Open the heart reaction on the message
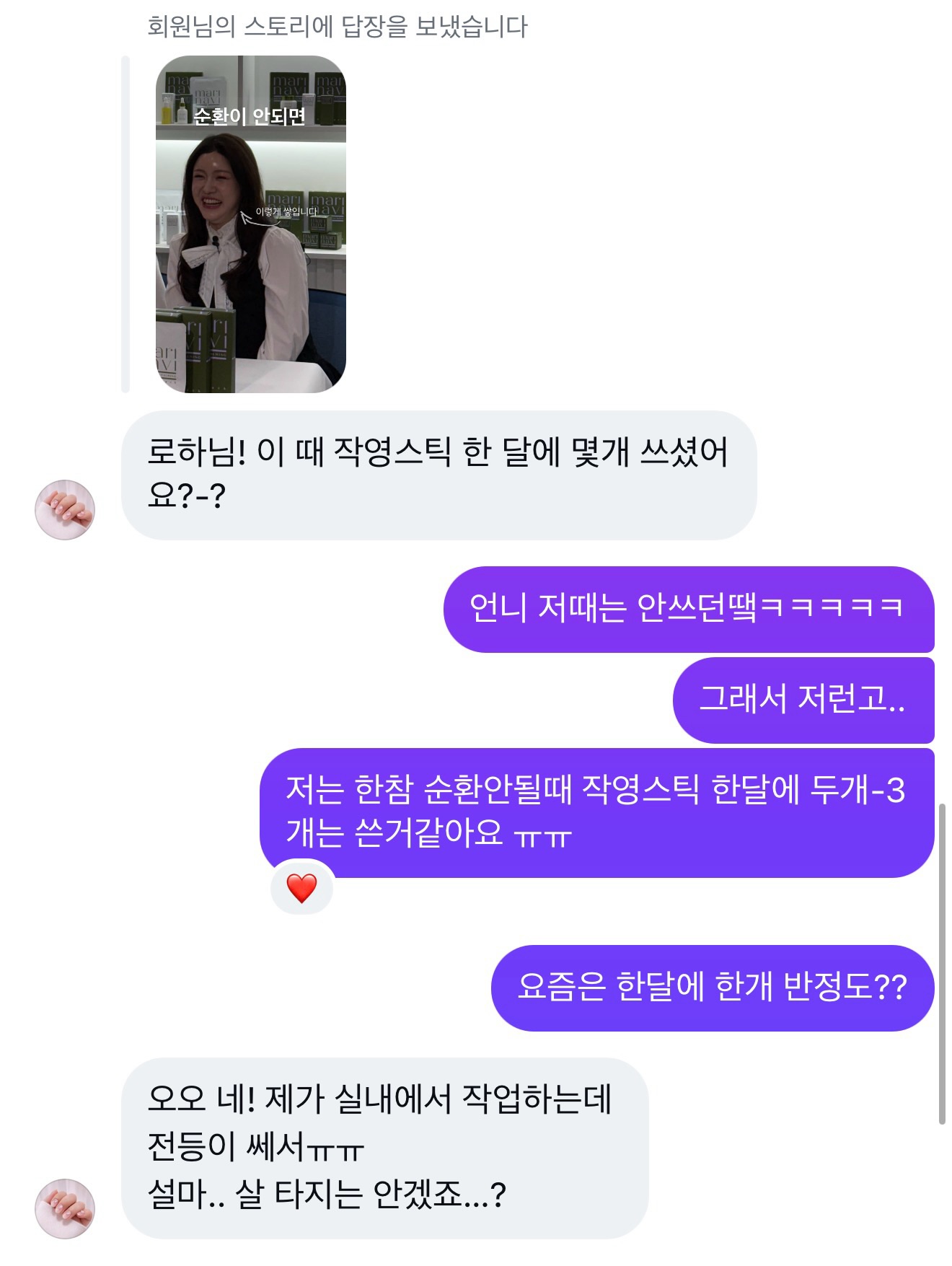This screenshot has width=952, height=1266. tap(301, 888)
